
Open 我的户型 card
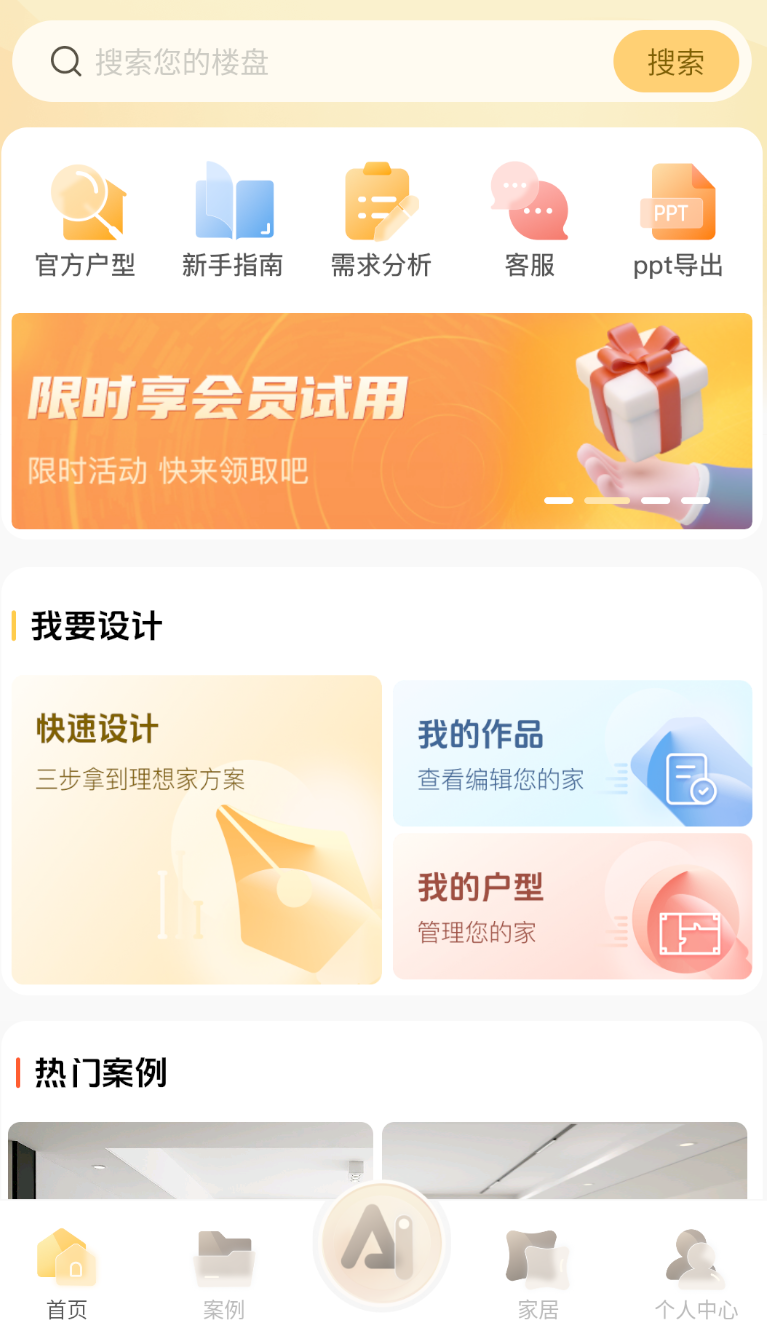[572, 906]
